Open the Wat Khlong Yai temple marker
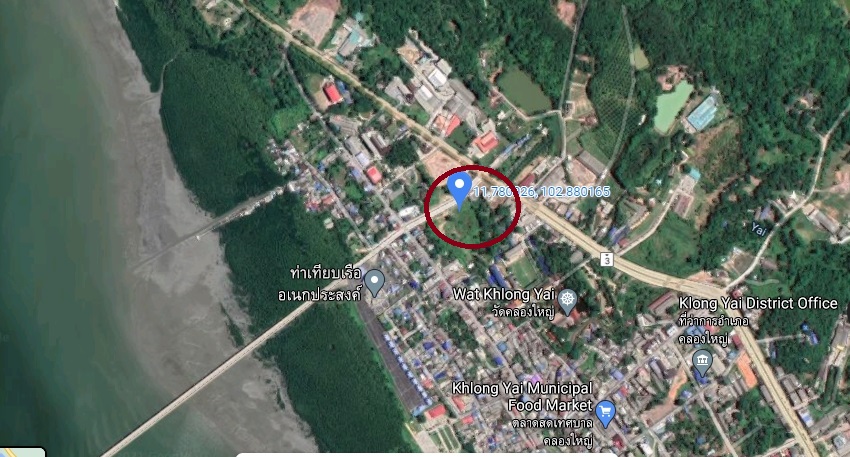Screen dimensions: 850x457 [x=568, y=297]
